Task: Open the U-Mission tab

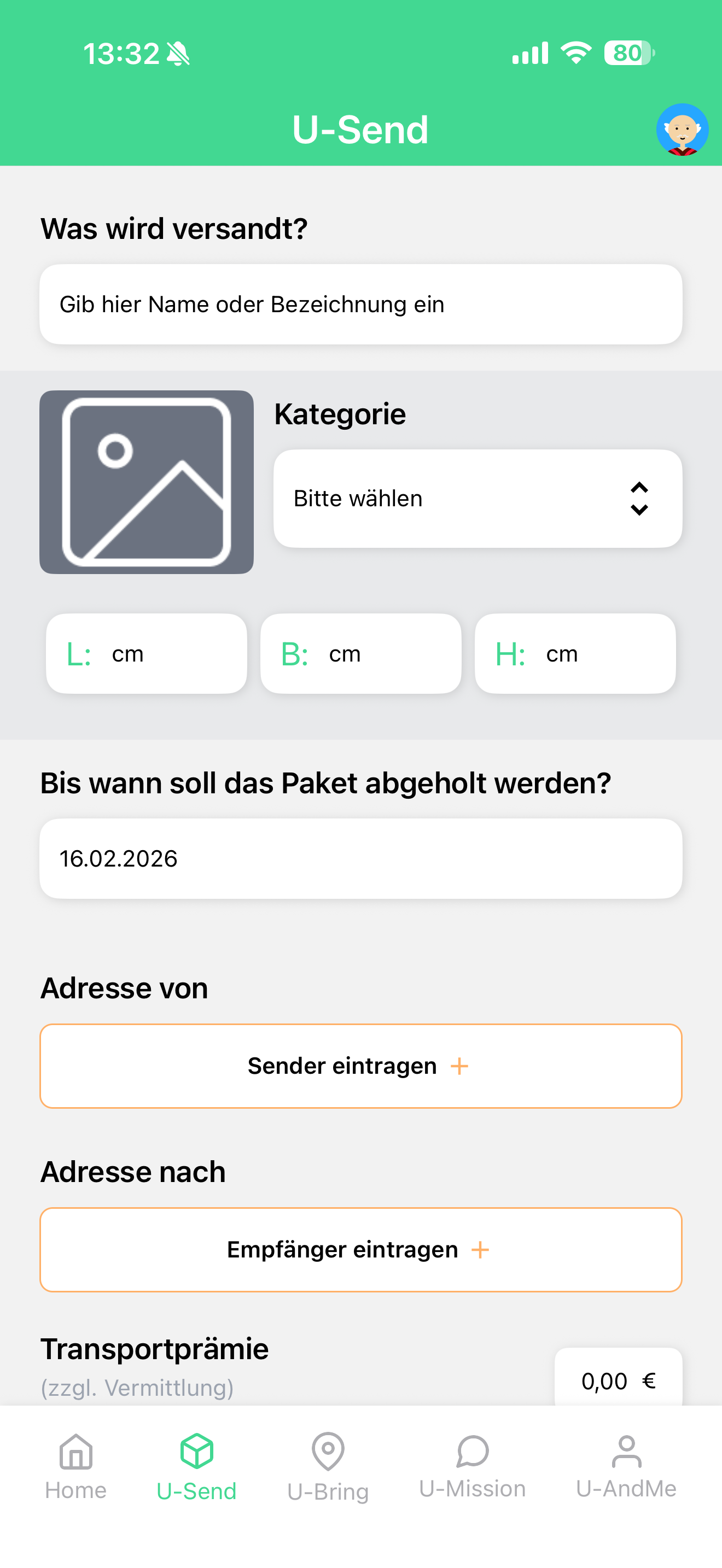Action: (x=473, y=1467)
